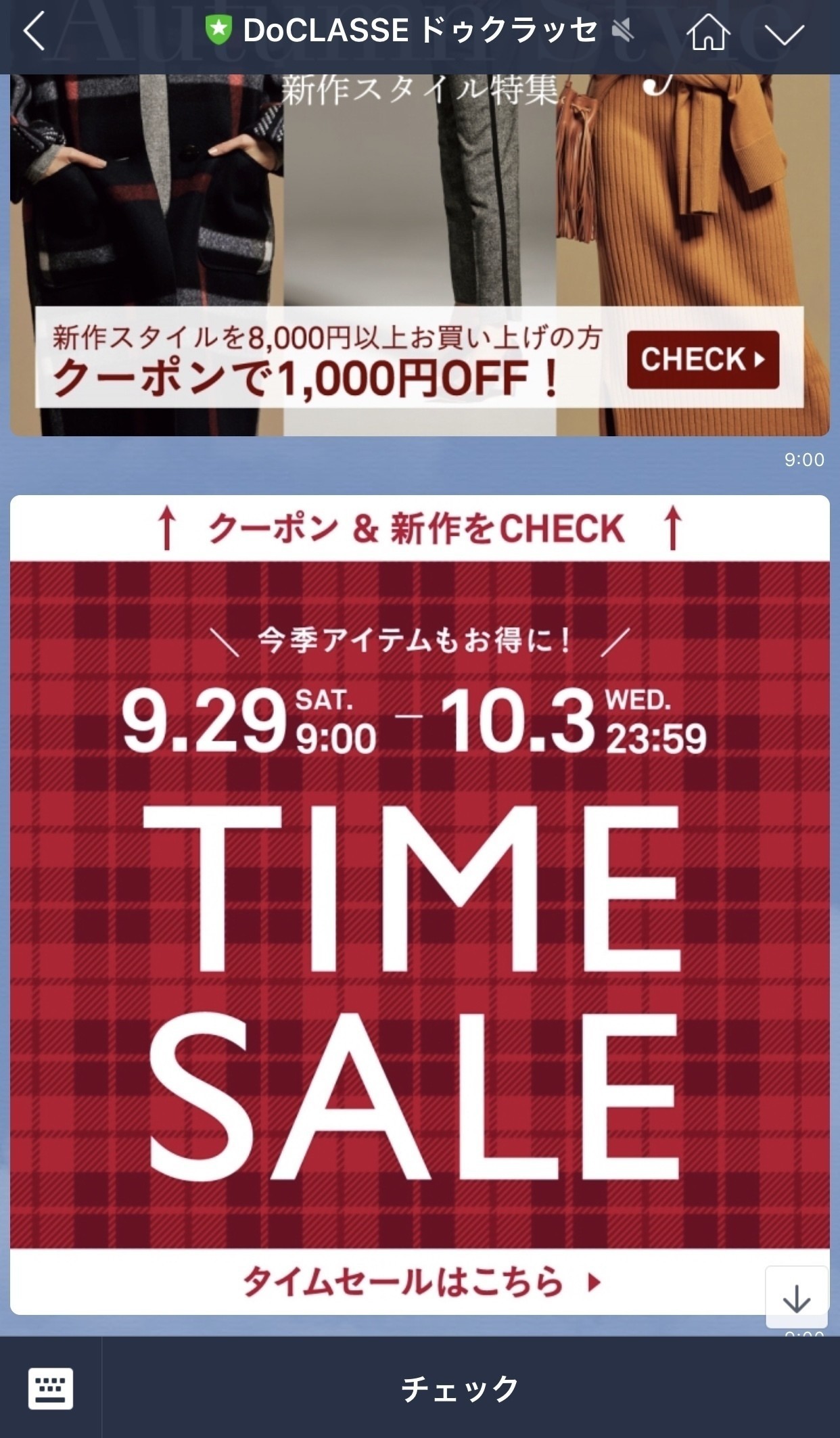This screenshot has height=1438, width=840.
Task: Go back from the DoCLASSE chat
Action: coord(34,31)
